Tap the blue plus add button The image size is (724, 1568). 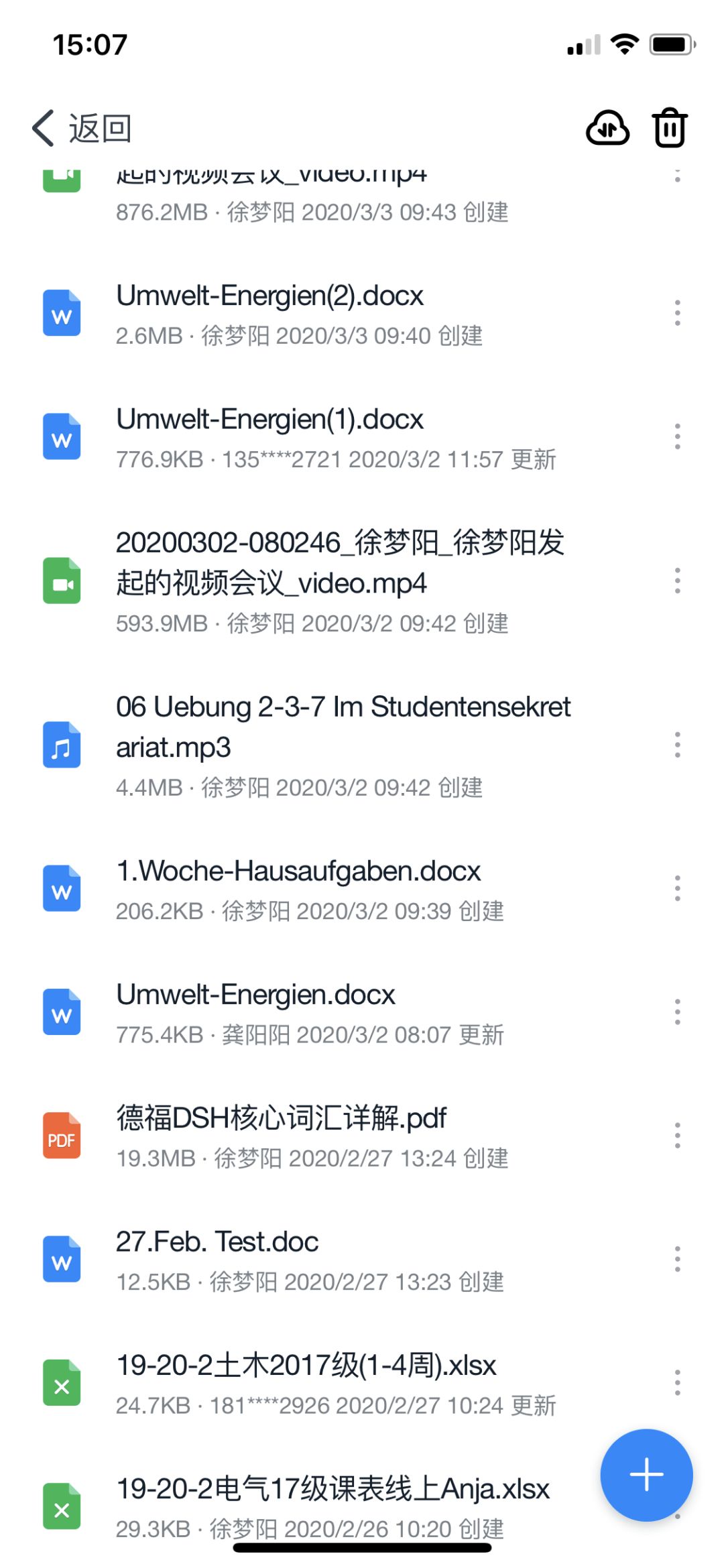pyautogui.click(x=646, y=1474)
